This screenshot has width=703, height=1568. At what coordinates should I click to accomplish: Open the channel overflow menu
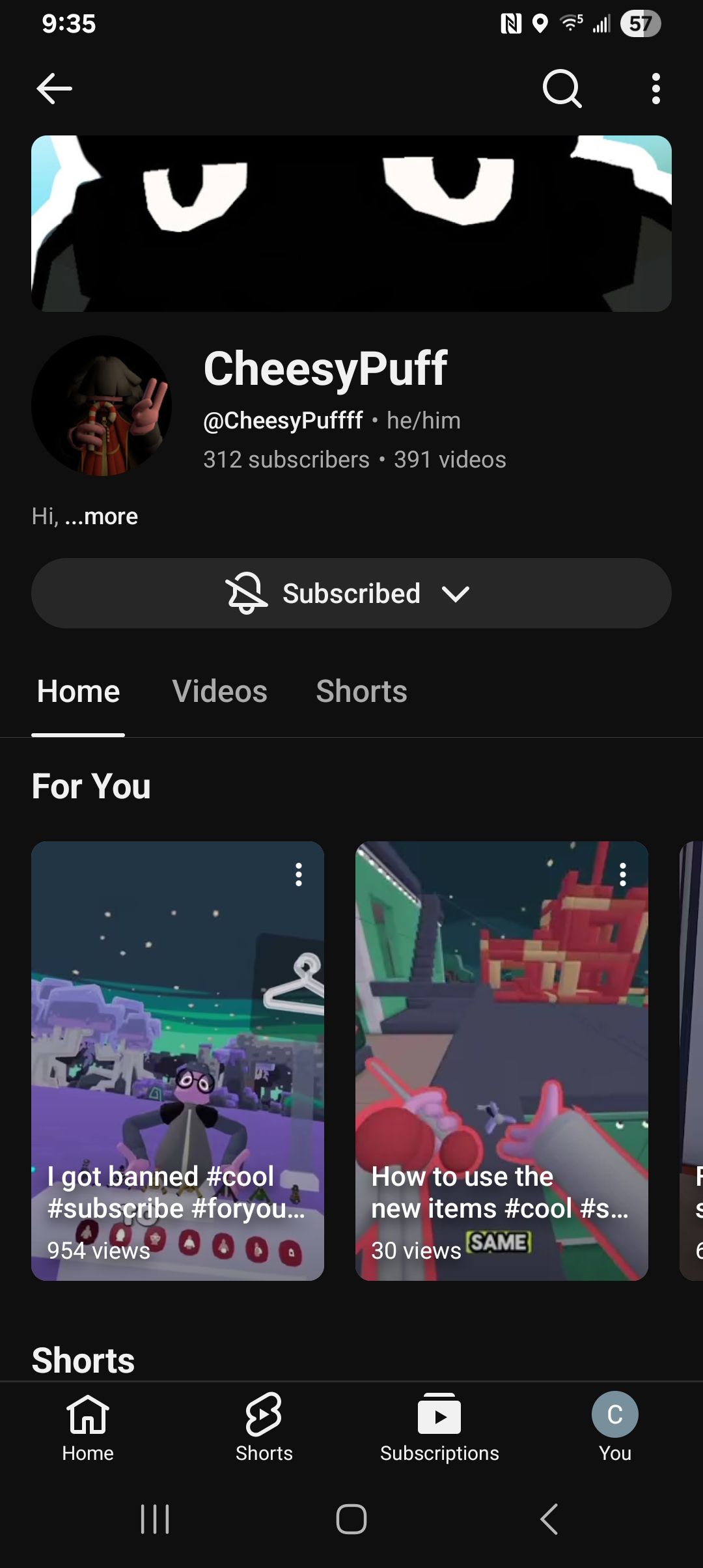(x=655, y=89)
